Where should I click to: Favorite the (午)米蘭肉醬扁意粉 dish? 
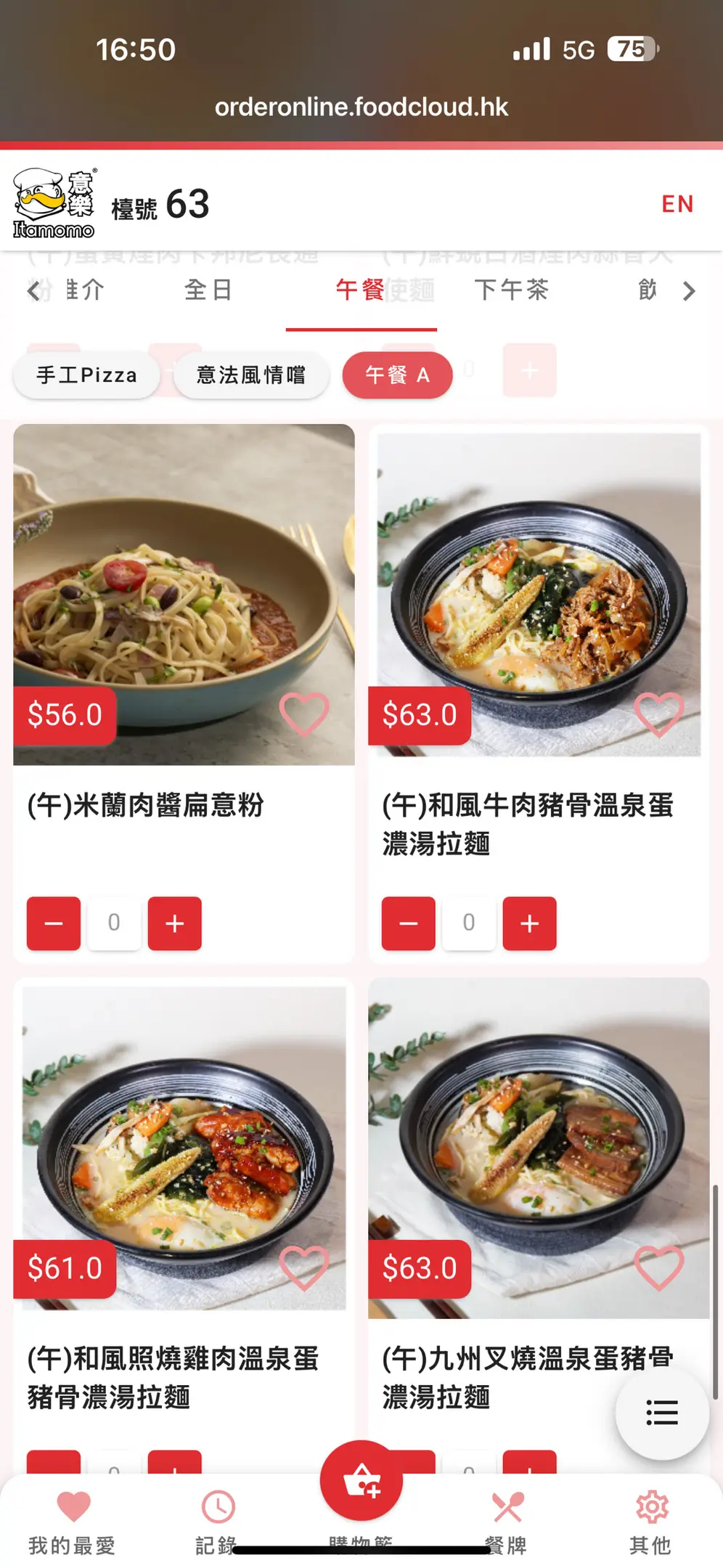[x=304, y=714]
